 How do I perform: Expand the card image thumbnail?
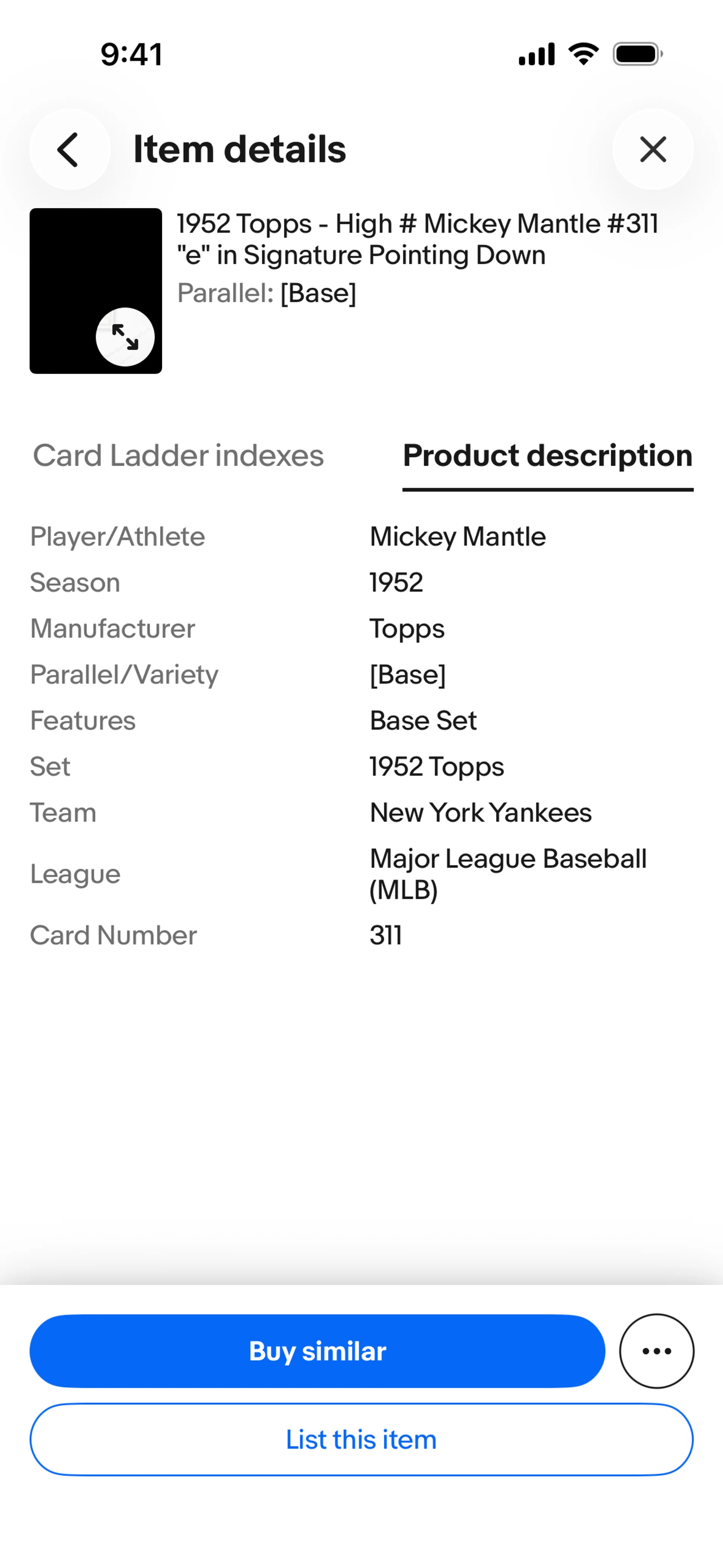[x=125, y=336]
